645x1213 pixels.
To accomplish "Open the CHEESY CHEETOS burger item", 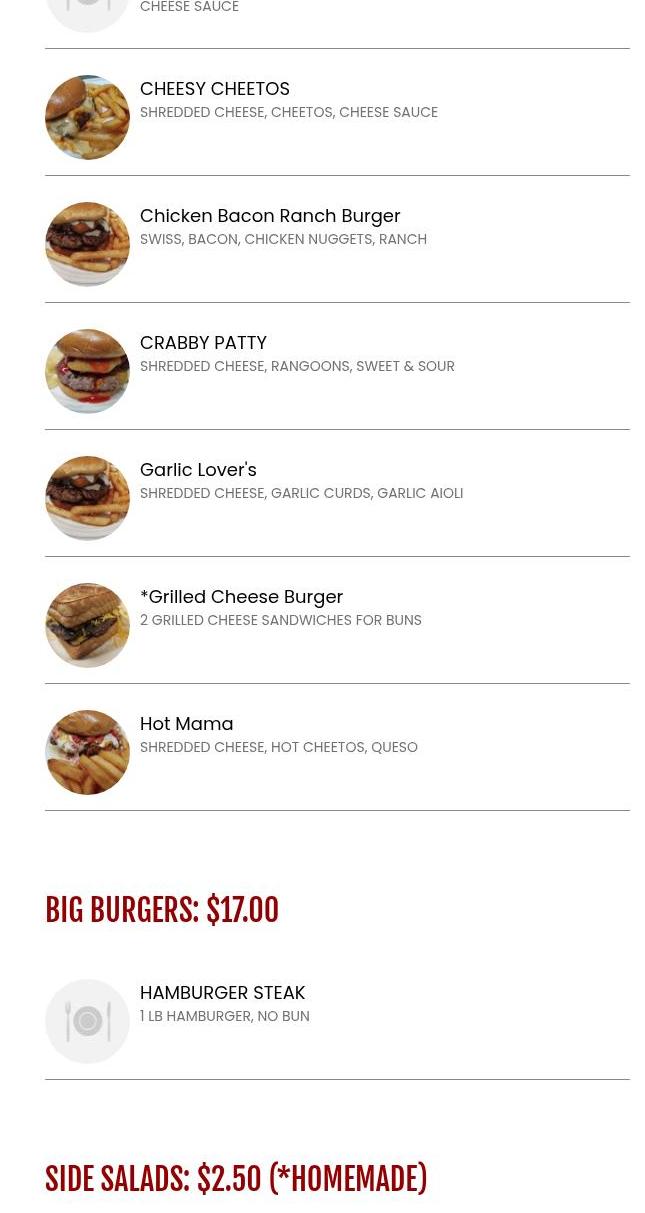I will click(337, 112).
